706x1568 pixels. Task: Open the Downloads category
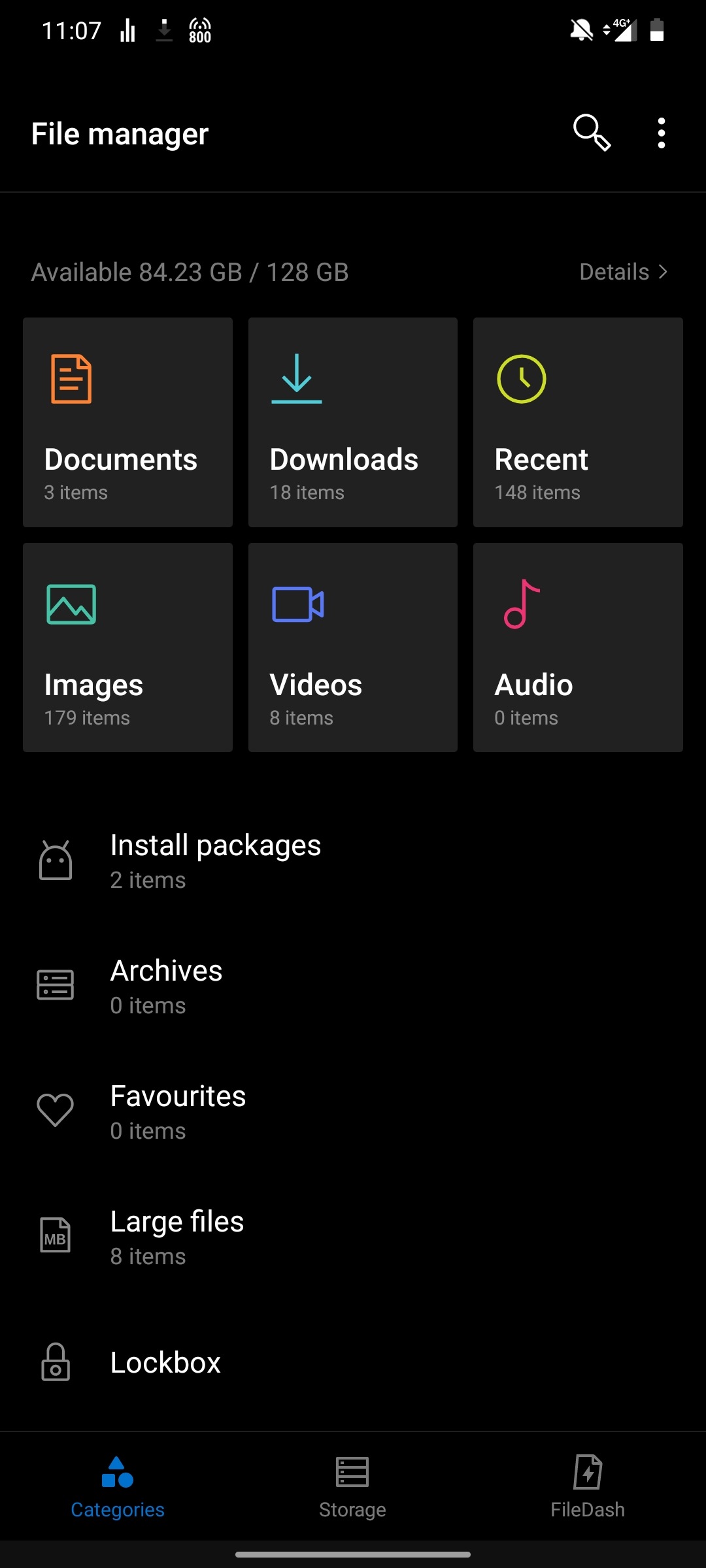point(353,422)
